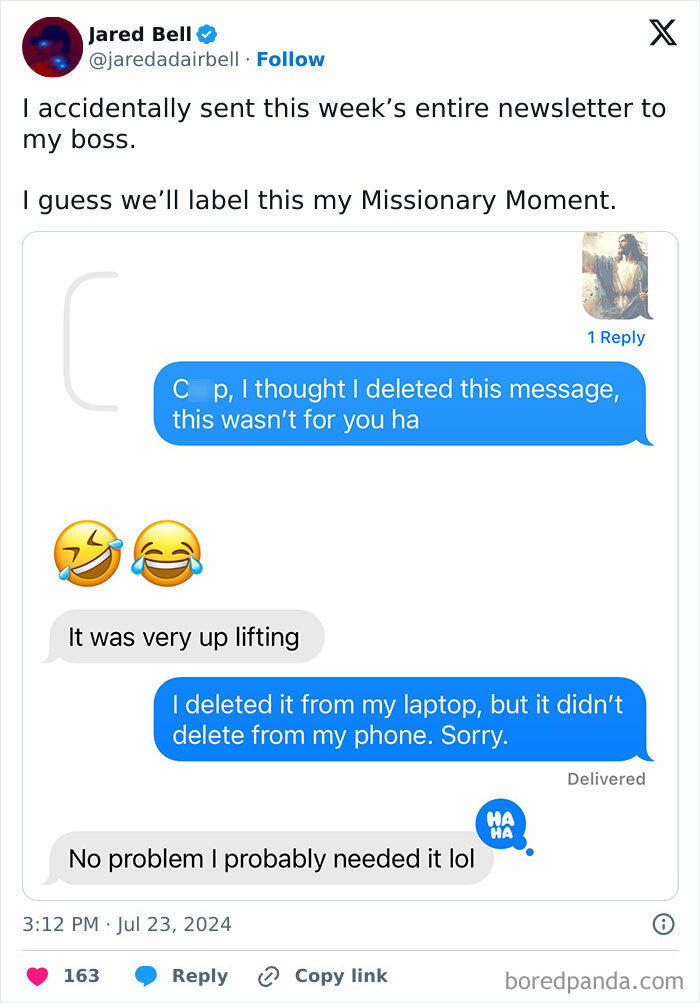700x1003 pixels.
Task: Open the attached iMessage screenshot image
Action: pyautogui.click(x=350, y=565)
